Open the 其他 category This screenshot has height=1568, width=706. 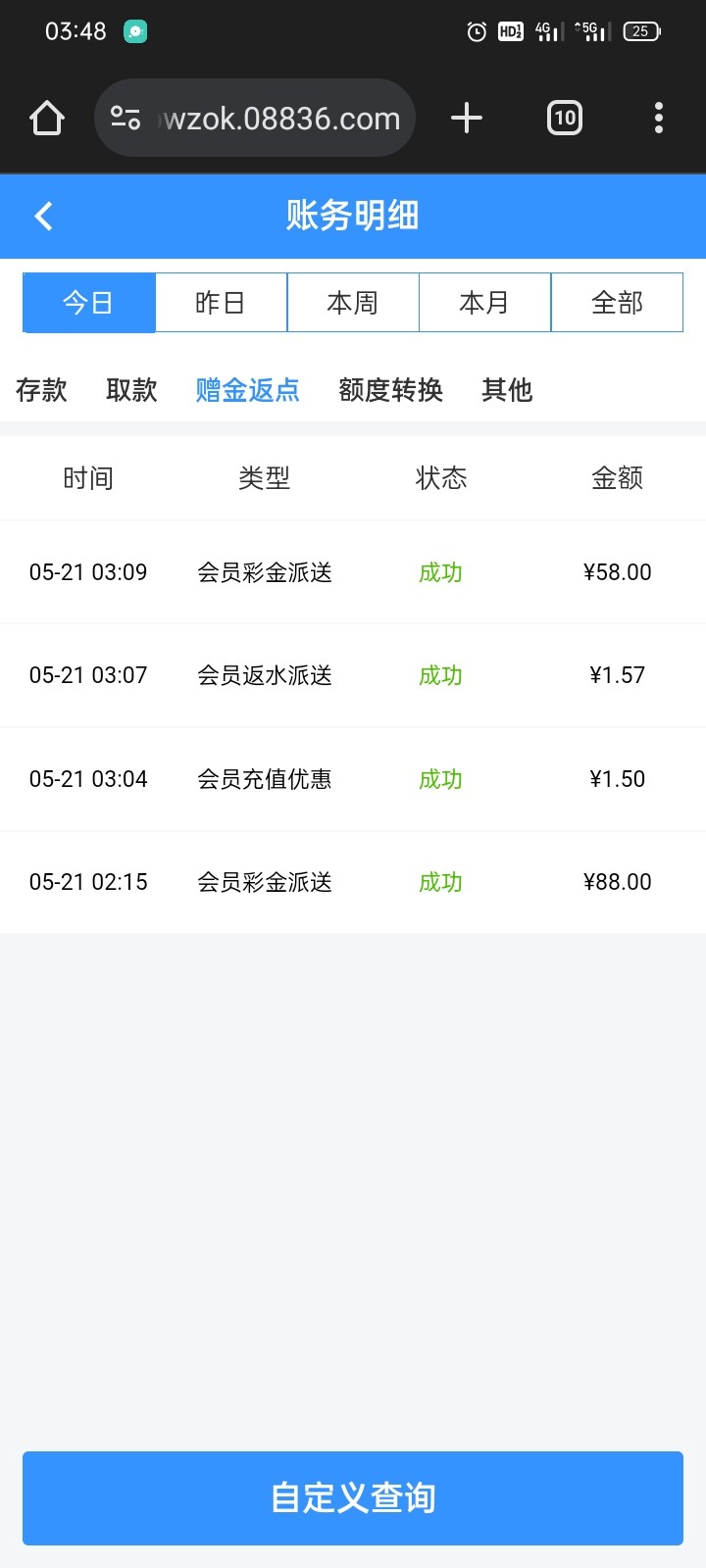pos(507,390)
